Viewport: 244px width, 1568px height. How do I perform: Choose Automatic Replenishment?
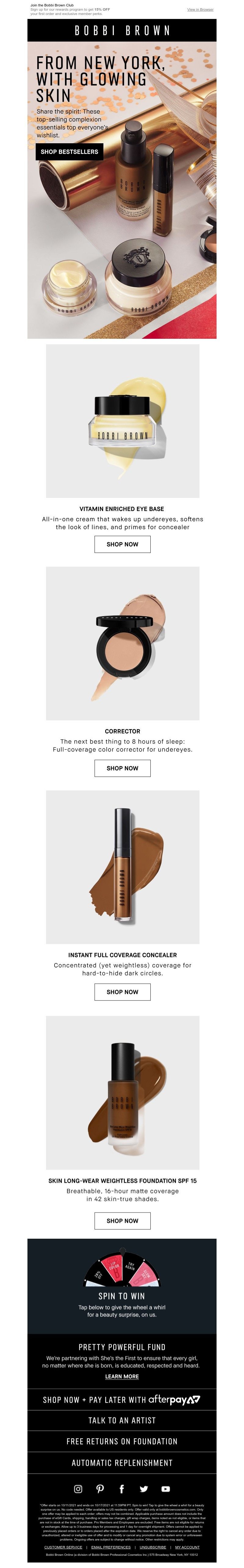coord(122,1463)
